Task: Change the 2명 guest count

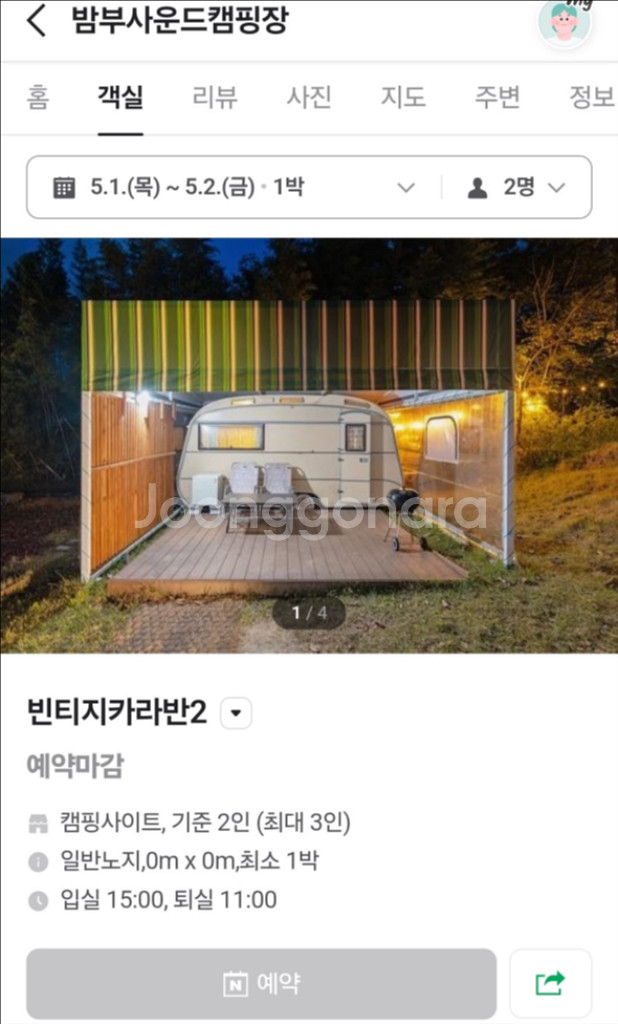Action: 517,187
